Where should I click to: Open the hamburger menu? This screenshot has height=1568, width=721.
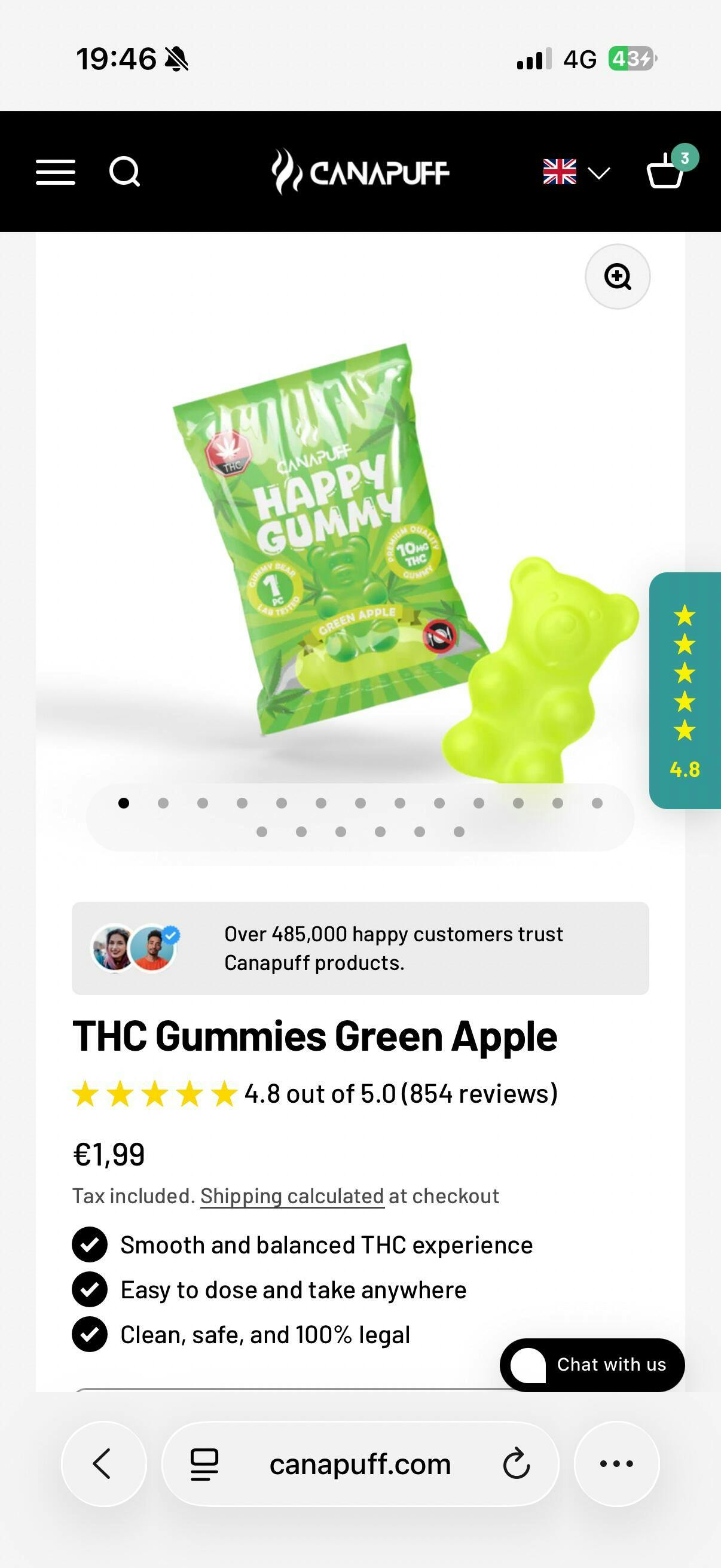pyautogui.click(x=56, y=172)
